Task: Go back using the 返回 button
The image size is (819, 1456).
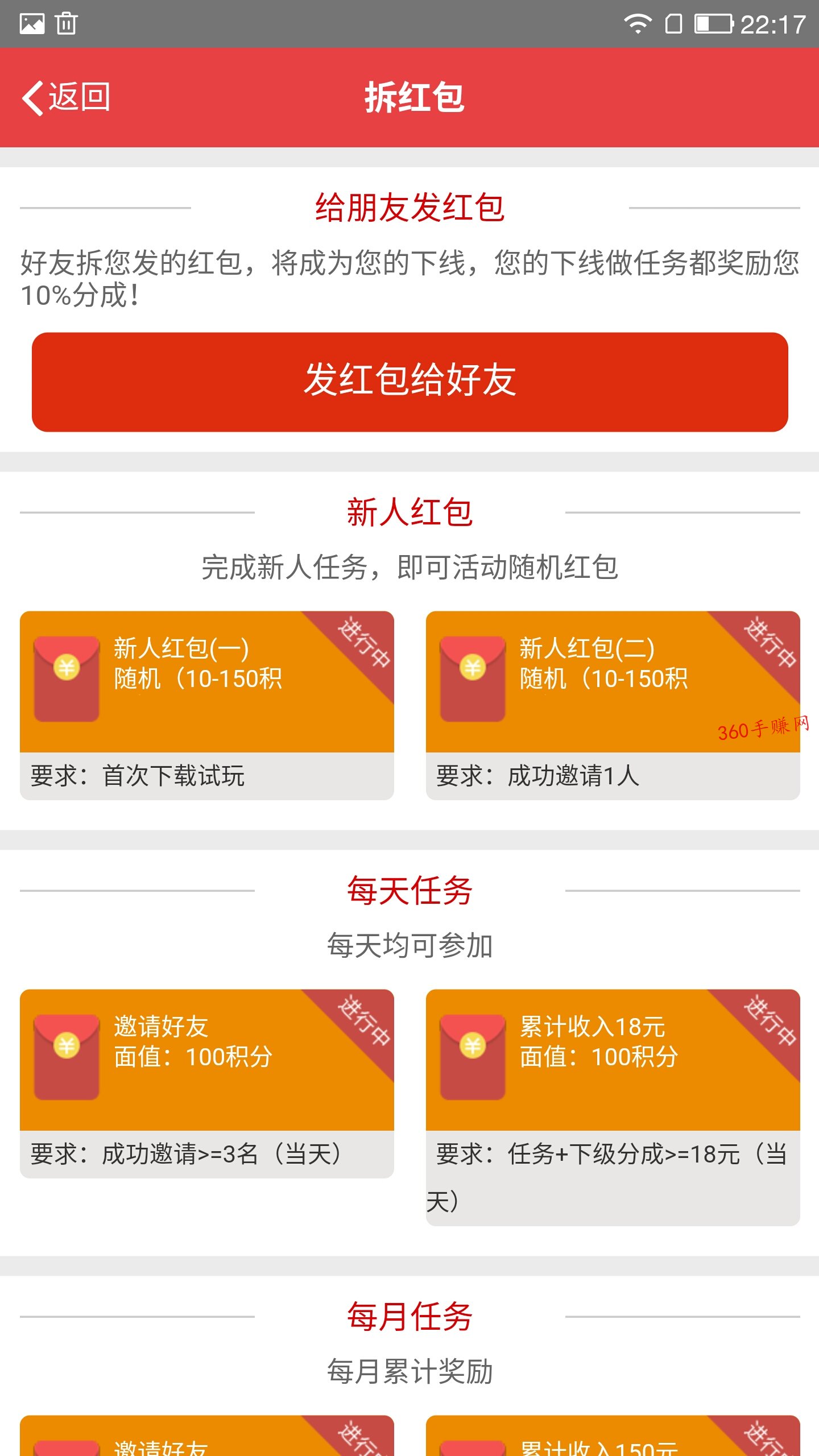Action: (66, 98)
